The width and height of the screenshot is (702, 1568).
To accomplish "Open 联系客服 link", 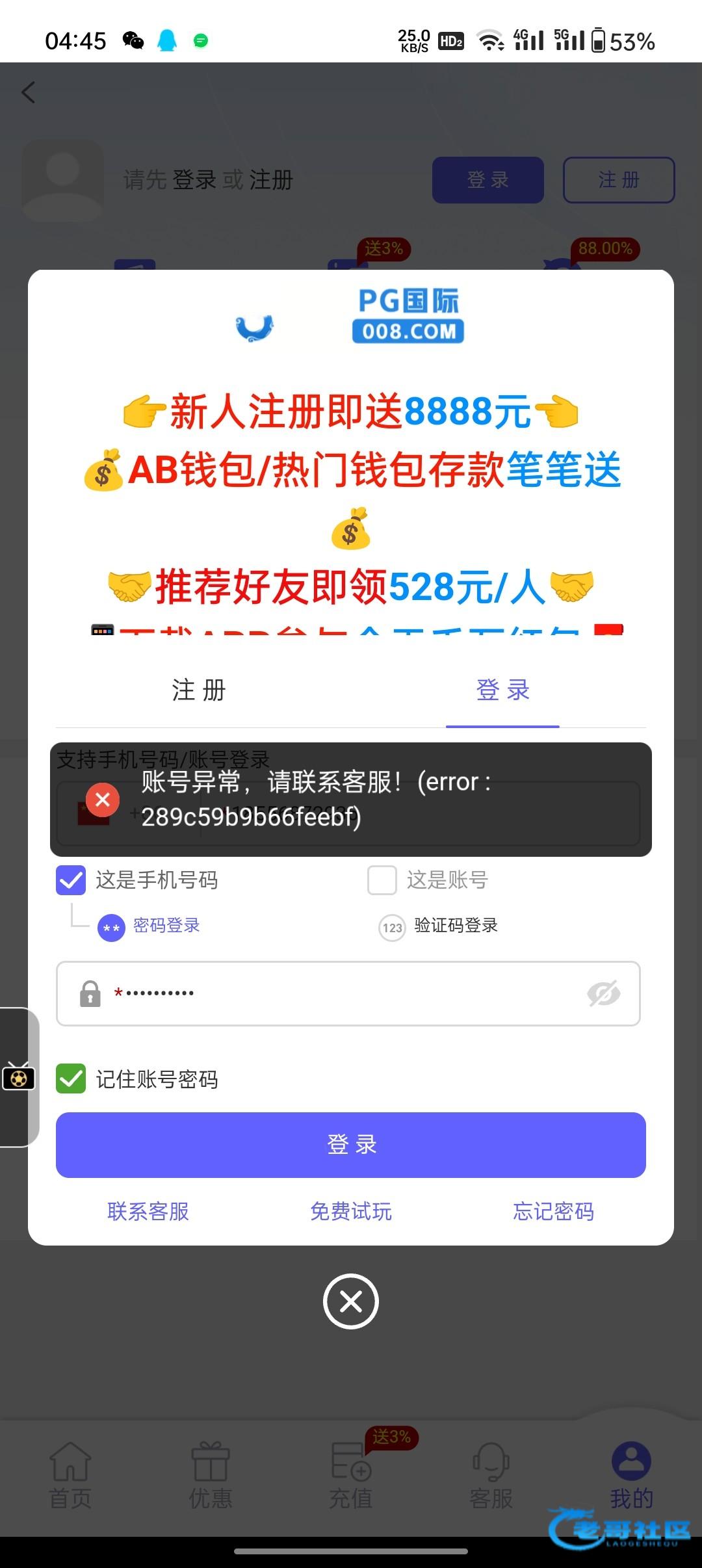I will click(x=148, y=1212).
